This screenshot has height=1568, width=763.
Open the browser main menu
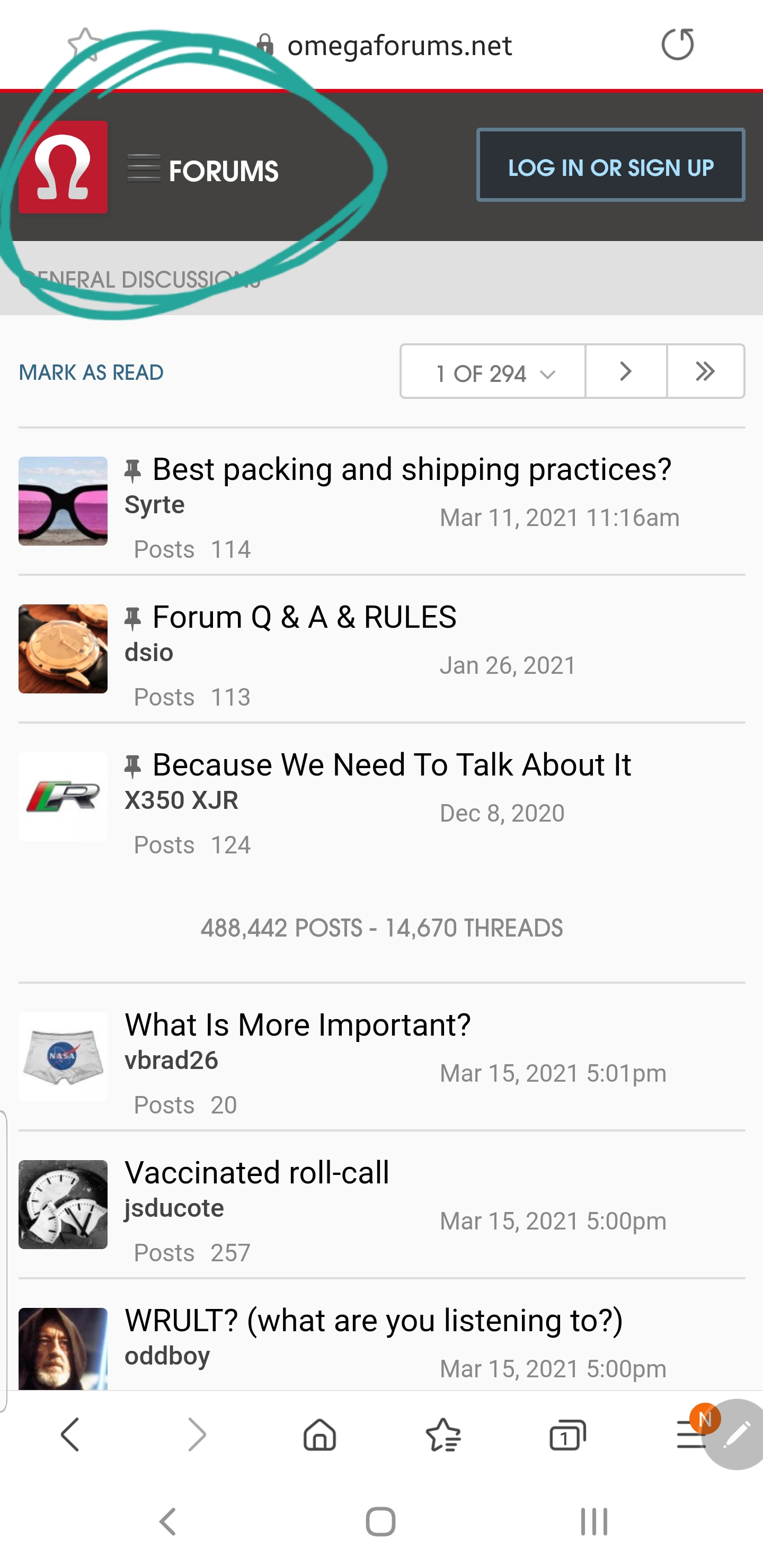[x=690, y=1436]
